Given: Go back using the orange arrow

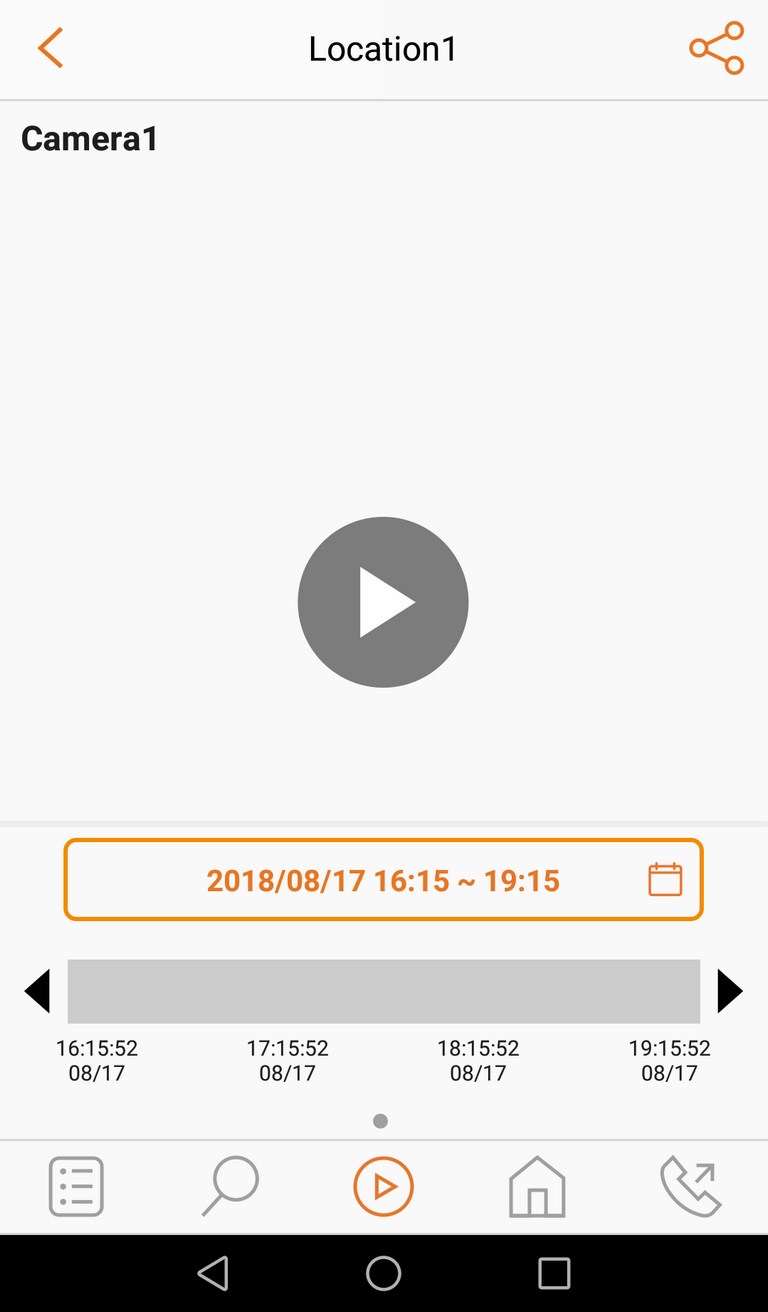Looking at the screenshot, I should click(50, 48).
